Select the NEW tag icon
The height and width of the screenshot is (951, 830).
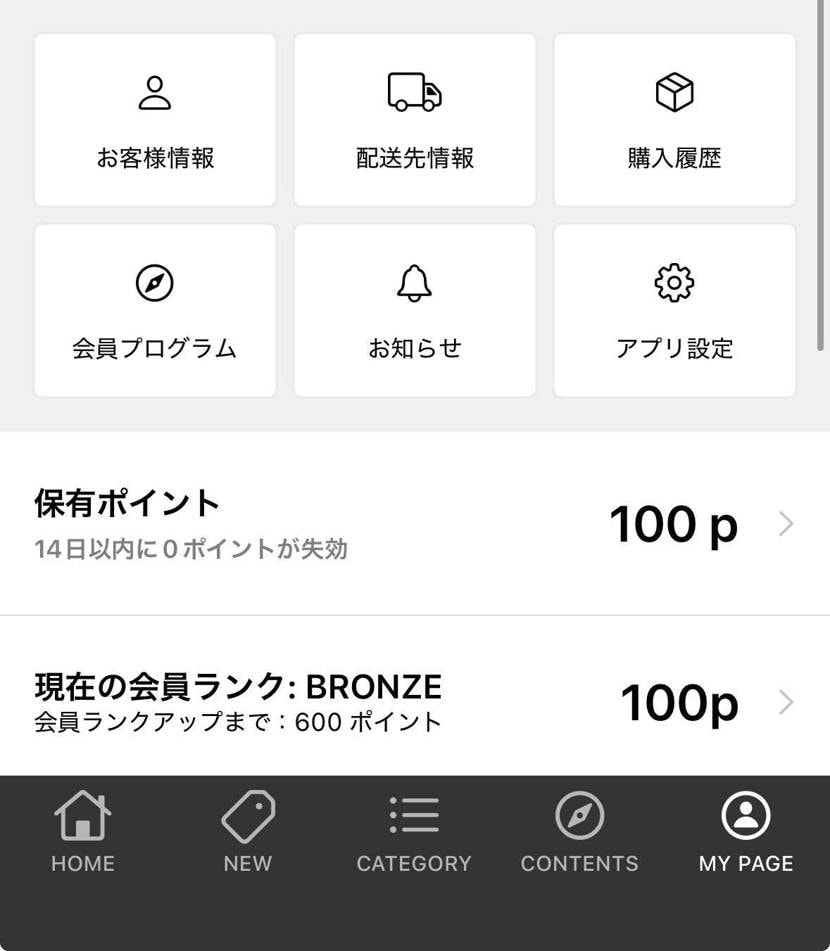pyautogui.click(x=247, y=815)
